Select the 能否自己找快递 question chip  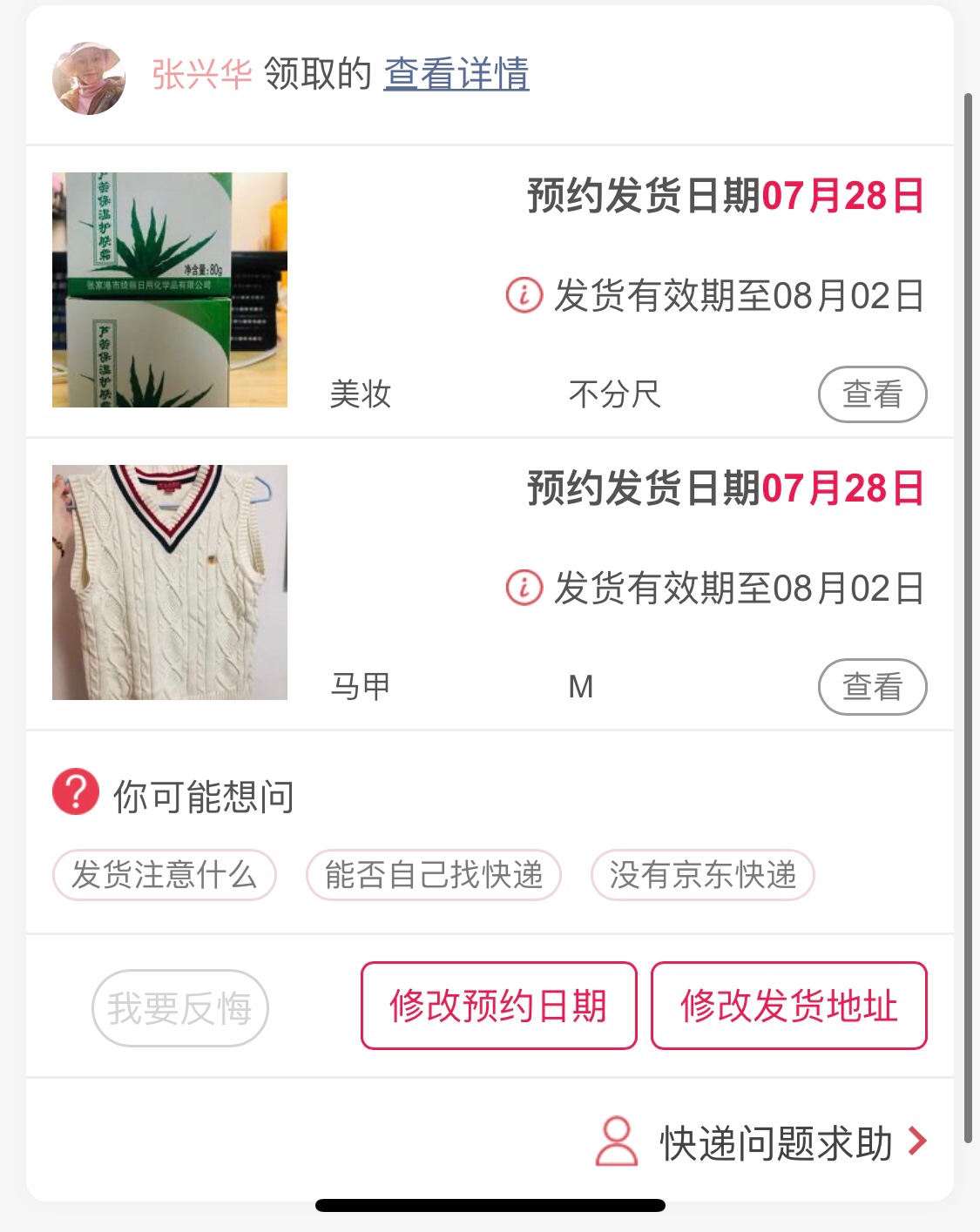click(434, 875)
